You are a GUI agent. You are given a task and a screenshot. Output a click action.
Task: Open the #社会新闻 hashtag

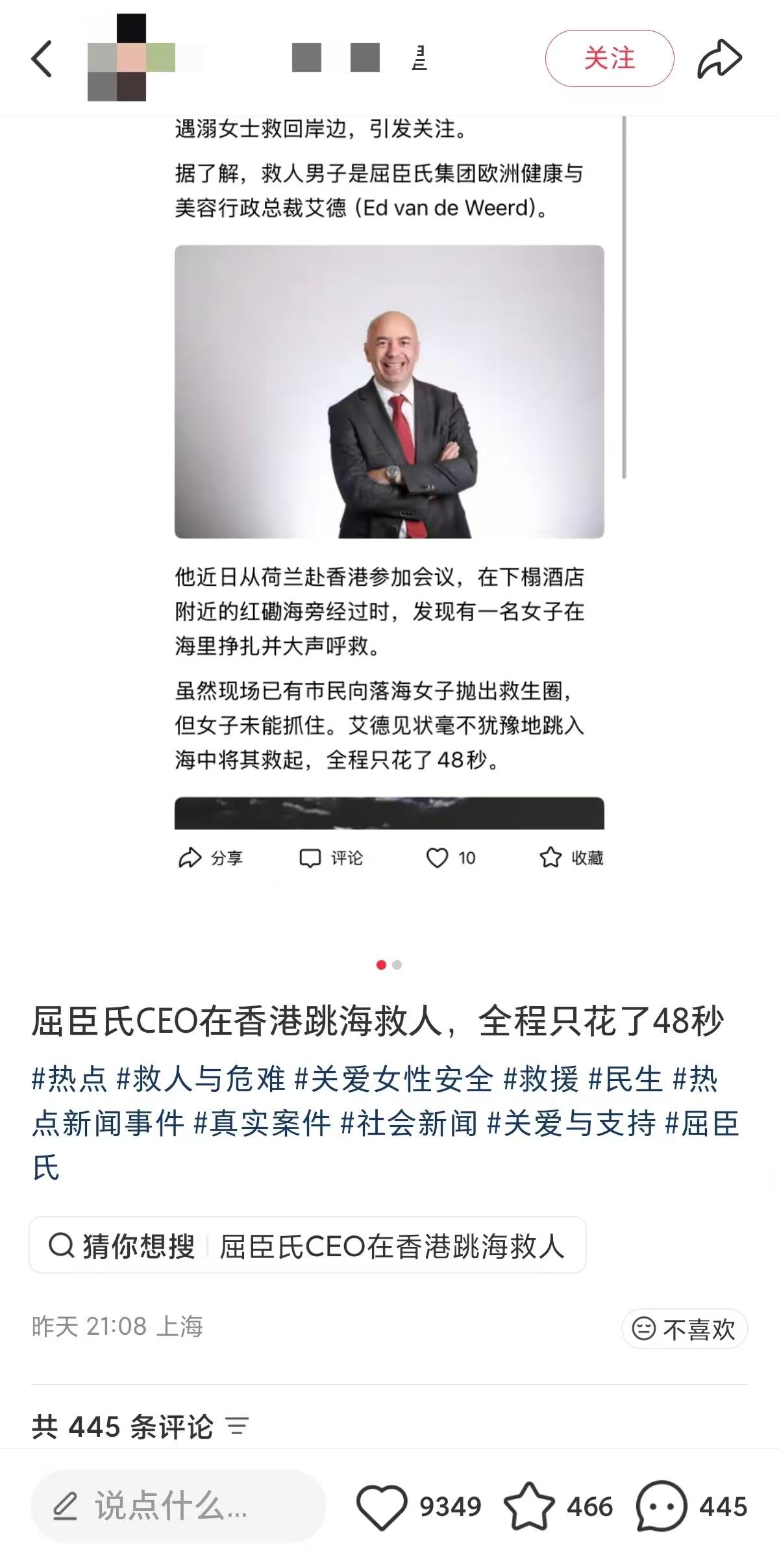[409, 1124]
